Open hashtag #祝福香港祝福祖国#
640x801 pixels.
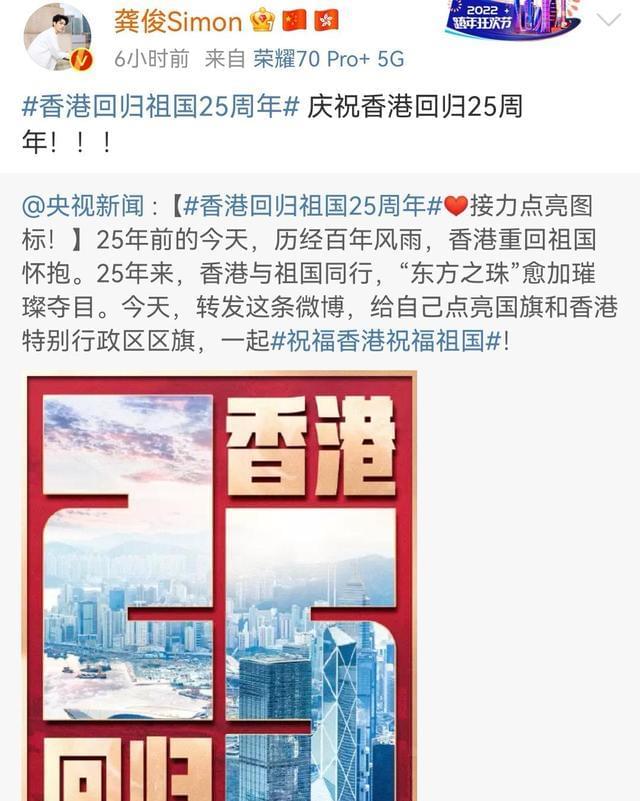coord(388,342)
